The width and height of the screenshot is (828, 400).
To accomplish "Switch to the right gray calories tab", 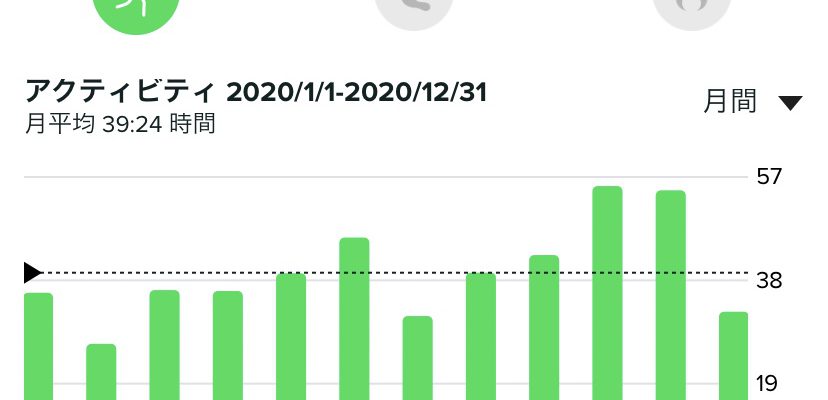I will (x=692, y=10).
